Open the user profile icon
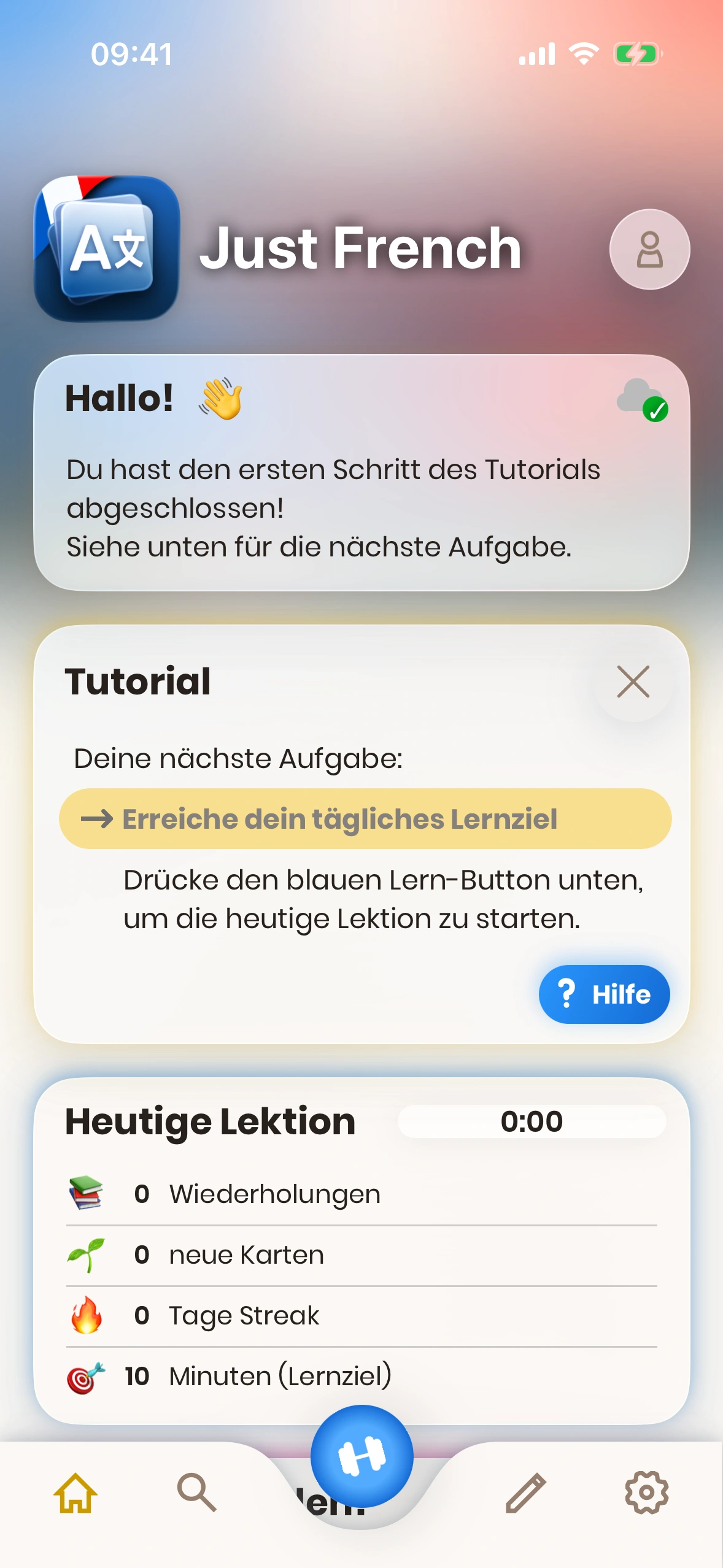Viewport: 723px width, 1568px height. point(649,249)
